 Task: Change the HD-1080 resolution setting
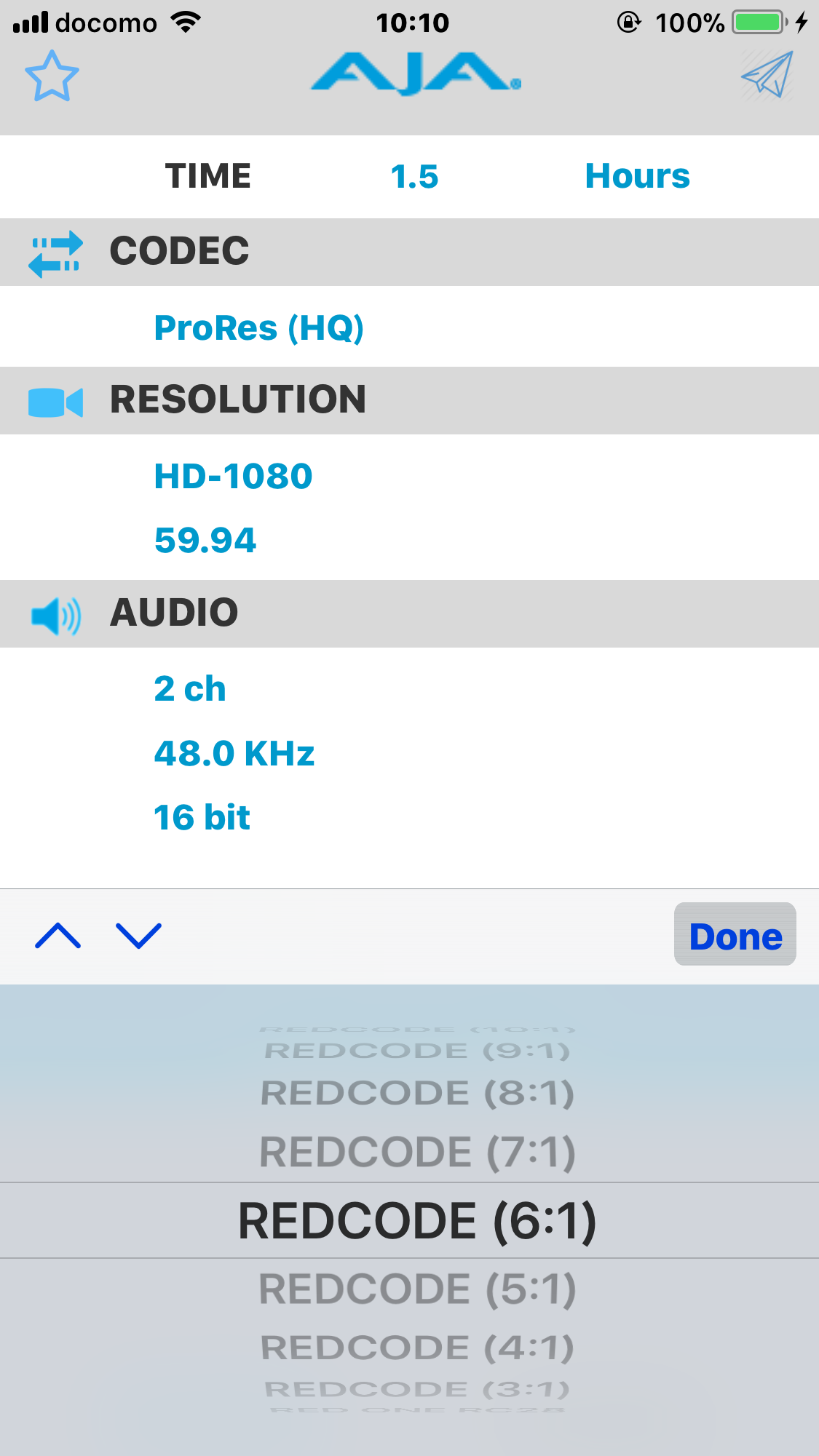tap(233, 476)
